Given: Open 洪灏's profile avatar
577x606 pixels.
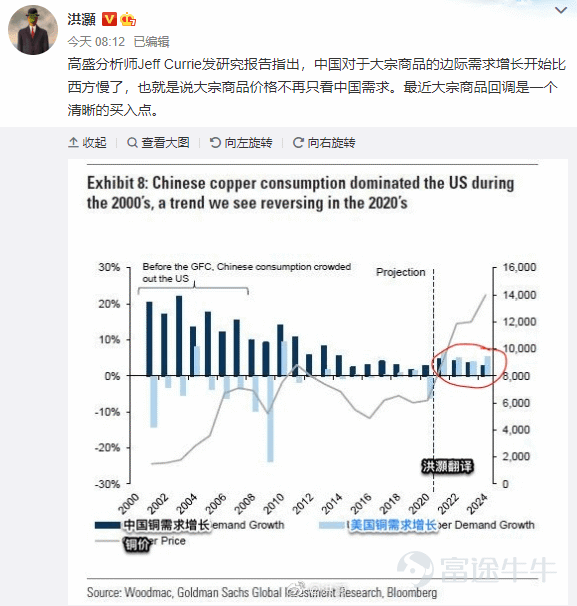Looking at the screenshot, I should point(33,30).
